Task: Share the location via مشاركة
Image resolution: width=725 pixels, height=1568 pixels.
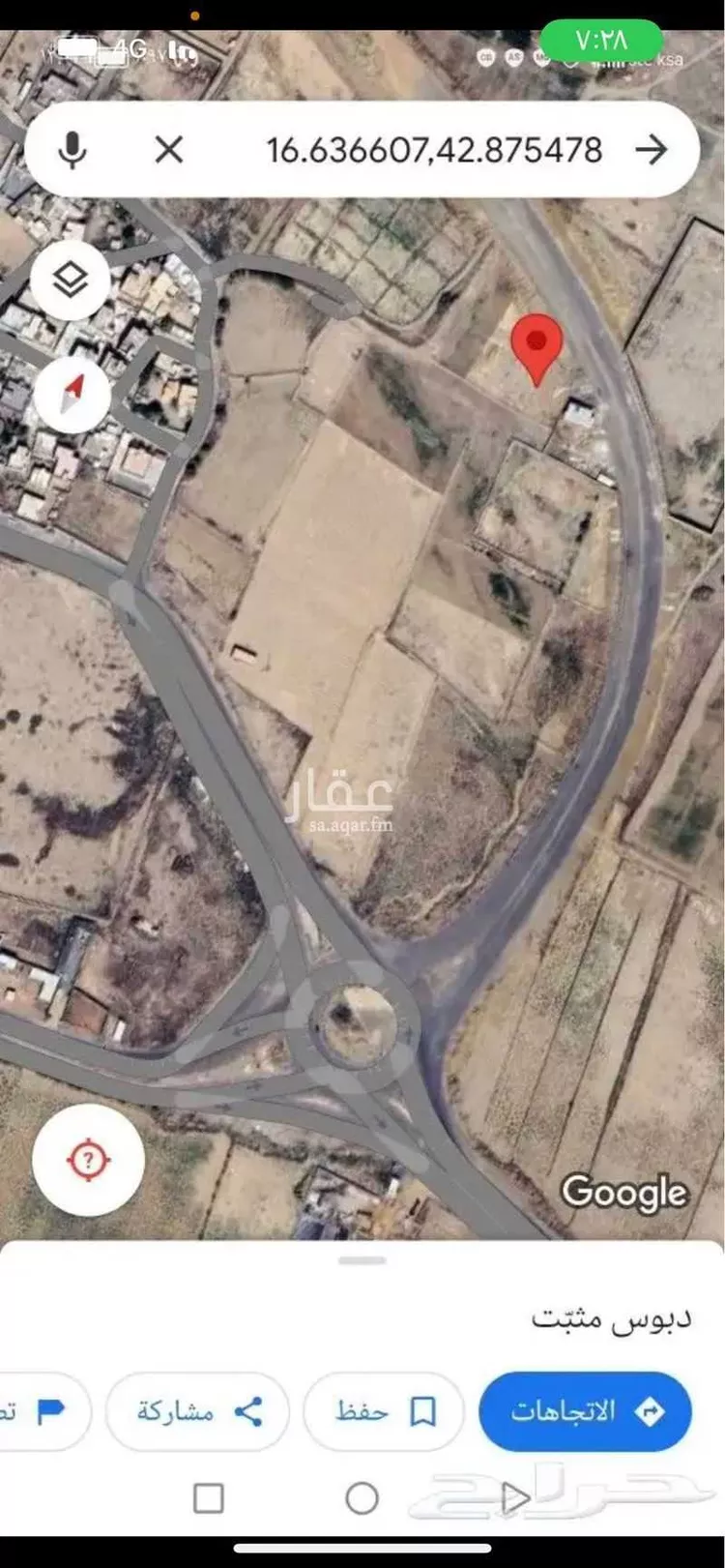Action: [198, 1411]
